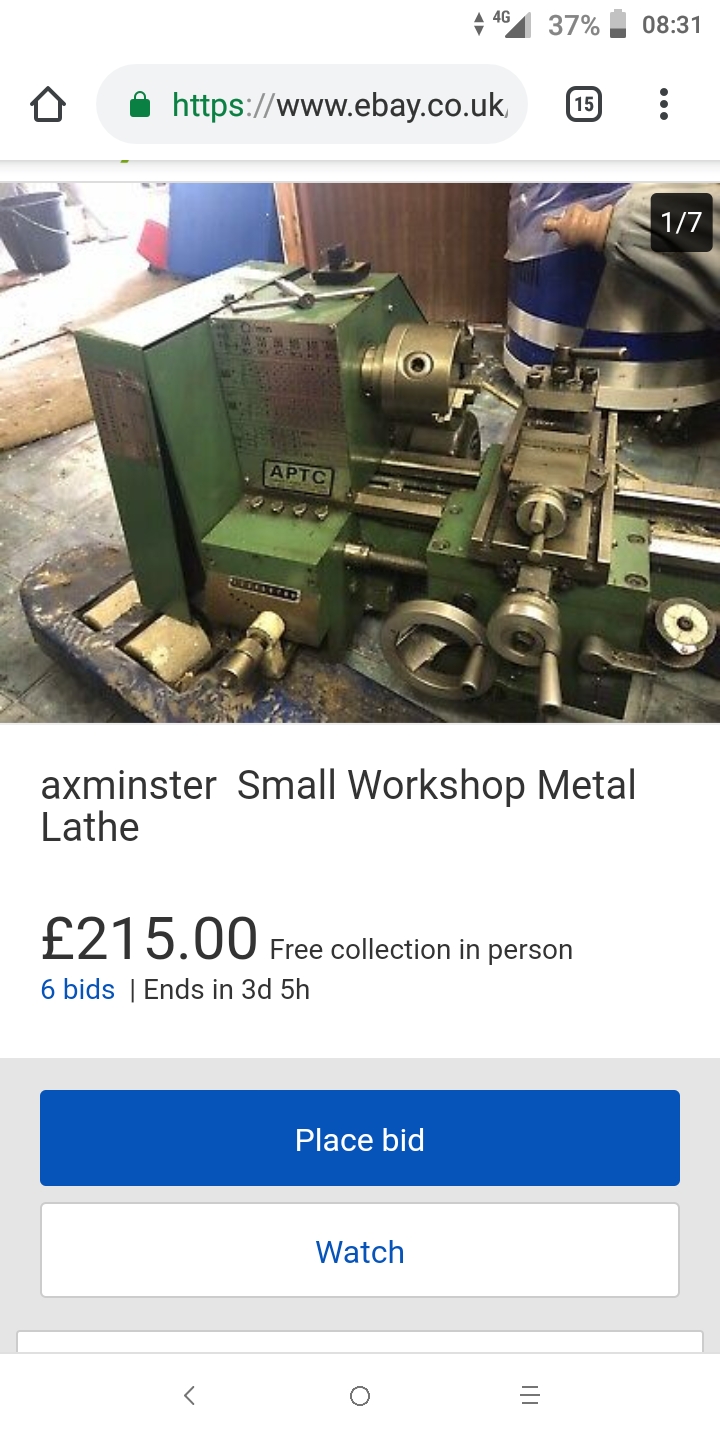Image resolution: width=720 pixels, height=1440 pixels.
Task: View the 6 bids history
Action: 78,990
